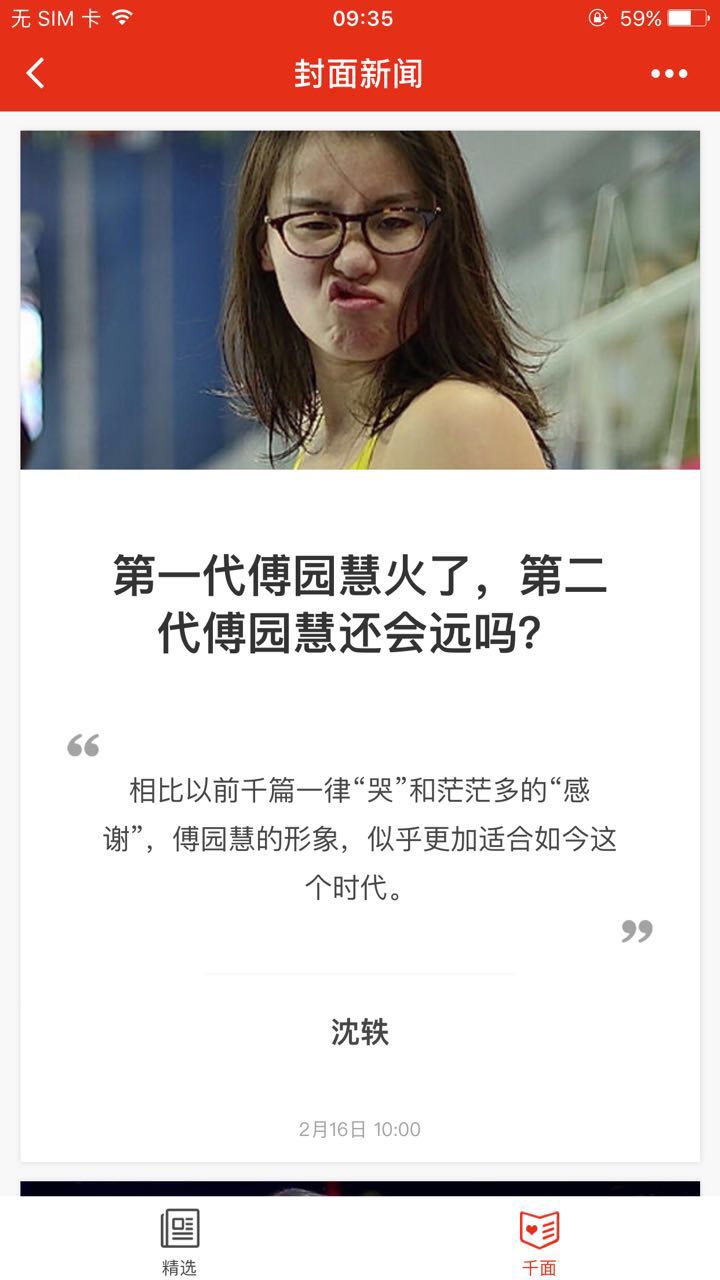Screen dimensions: 720x1280
Task: Open the three-dot overflow menu
Action: pyautogui.click(x=669, y=73)
